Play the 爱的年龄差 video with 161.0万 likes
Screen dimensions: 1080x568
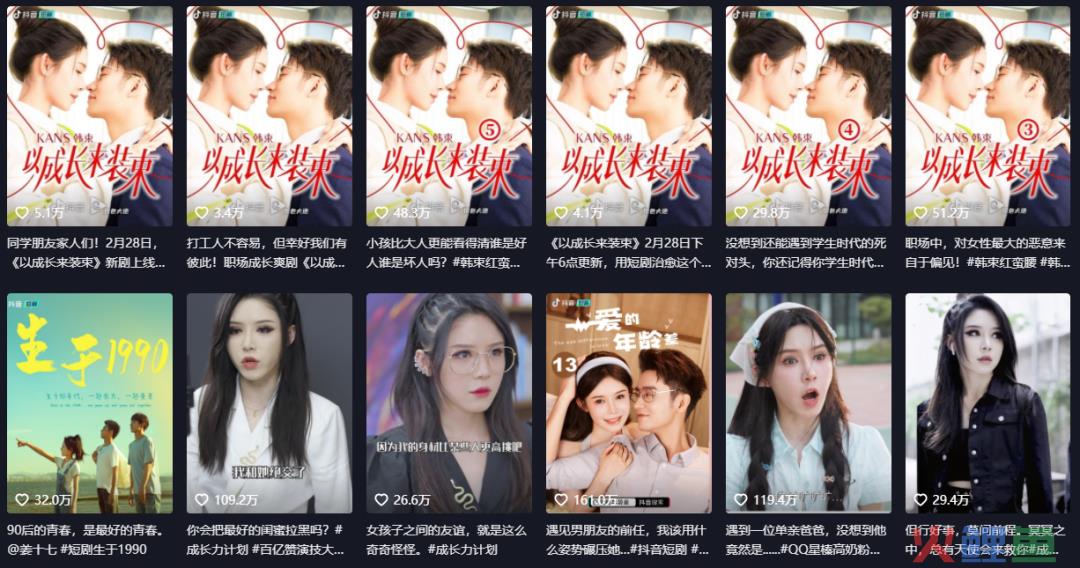click(628, 402)
